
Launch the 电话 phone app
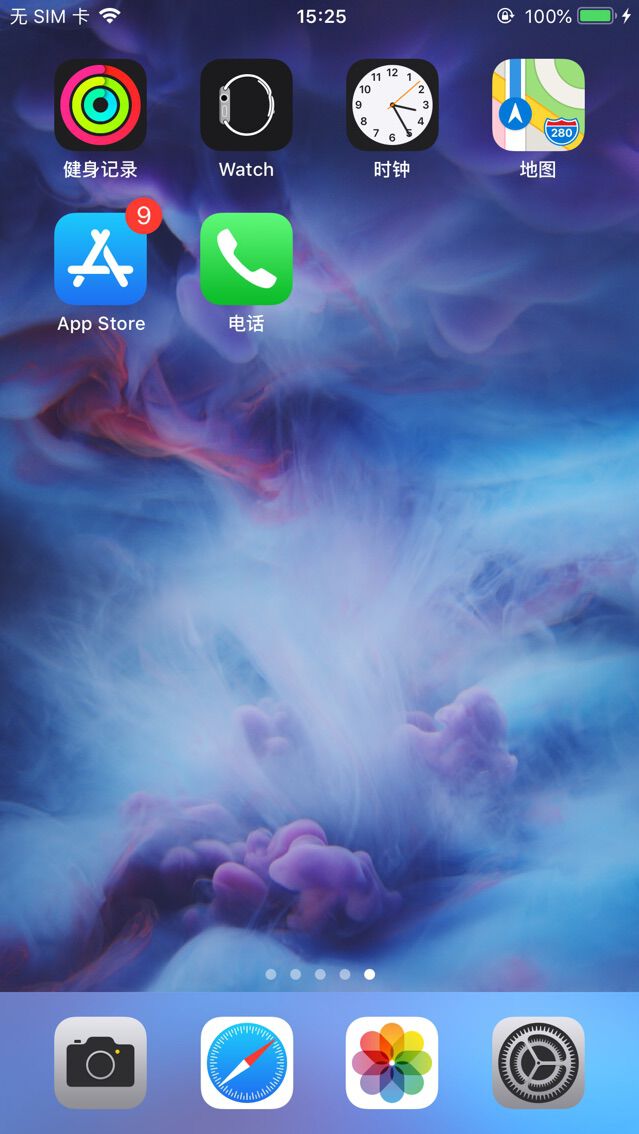pyautogui.click(x=246, y=259)
